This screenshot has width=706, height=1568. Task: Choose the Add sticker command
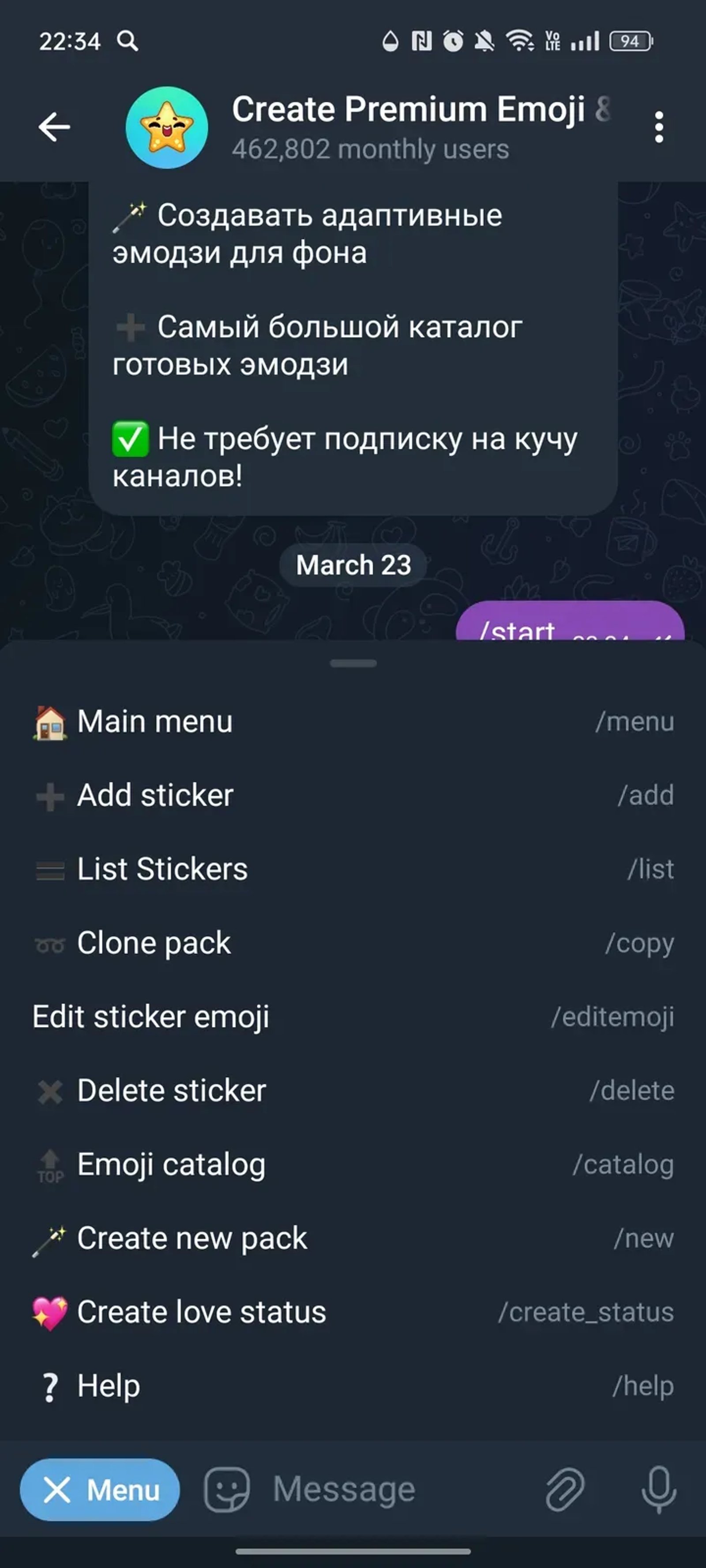tap(353, 795)
